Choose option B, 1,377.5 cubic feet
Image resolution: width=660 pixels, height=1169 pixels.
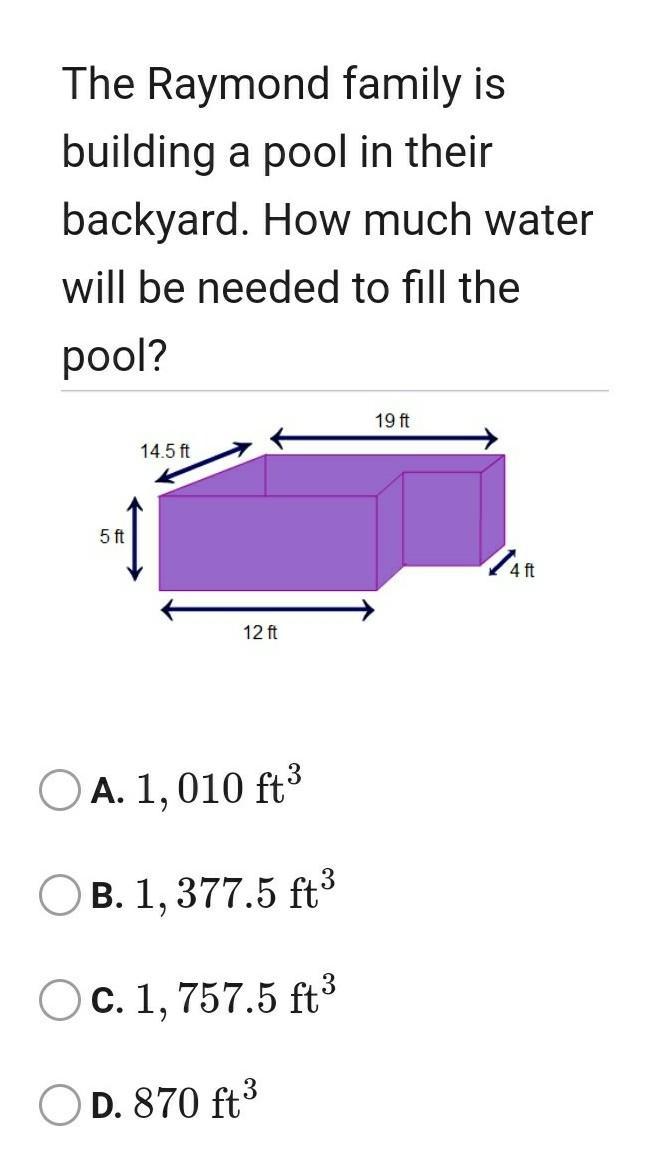coord(58,895)
